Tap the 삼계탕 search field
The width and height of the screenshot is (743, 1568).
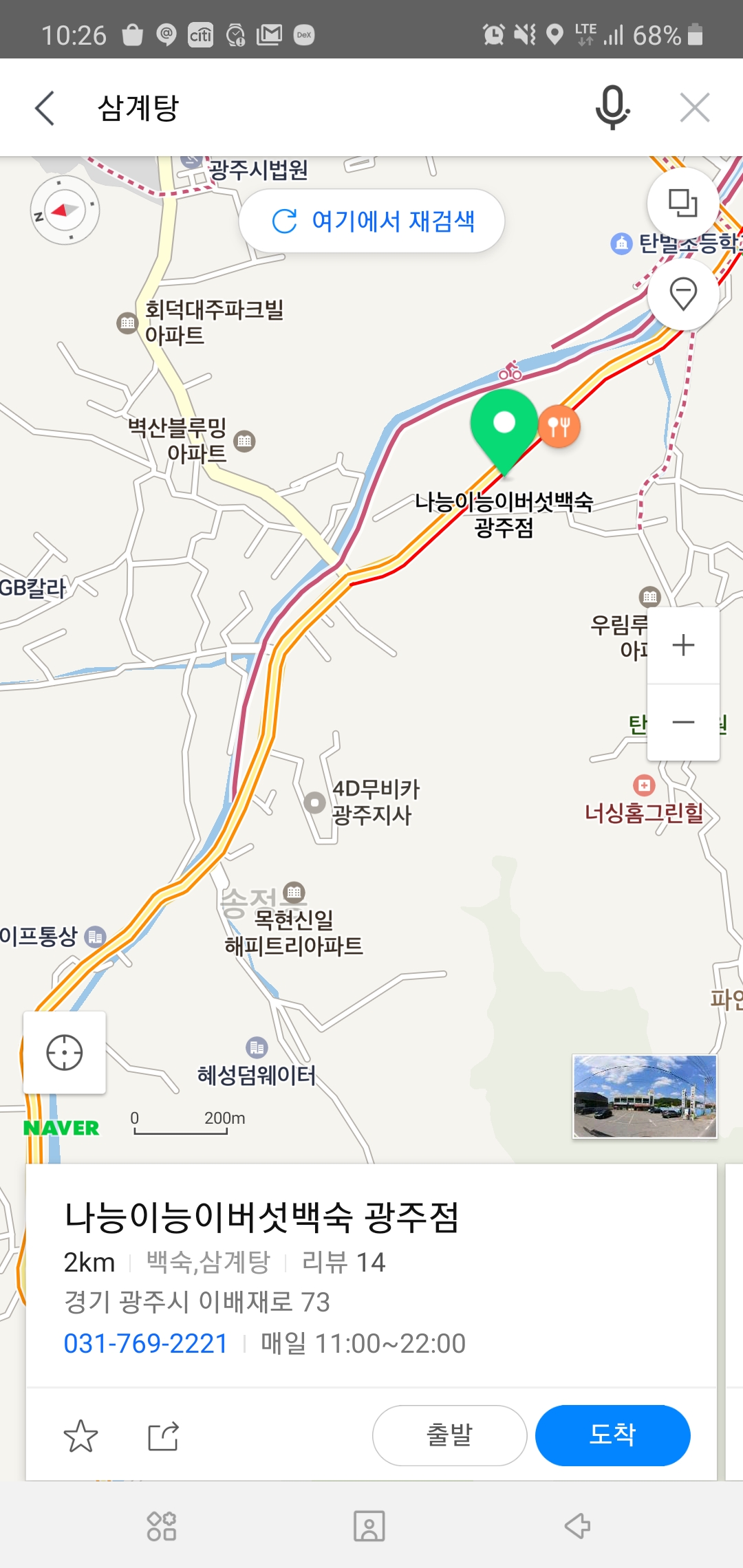(310, 108)
